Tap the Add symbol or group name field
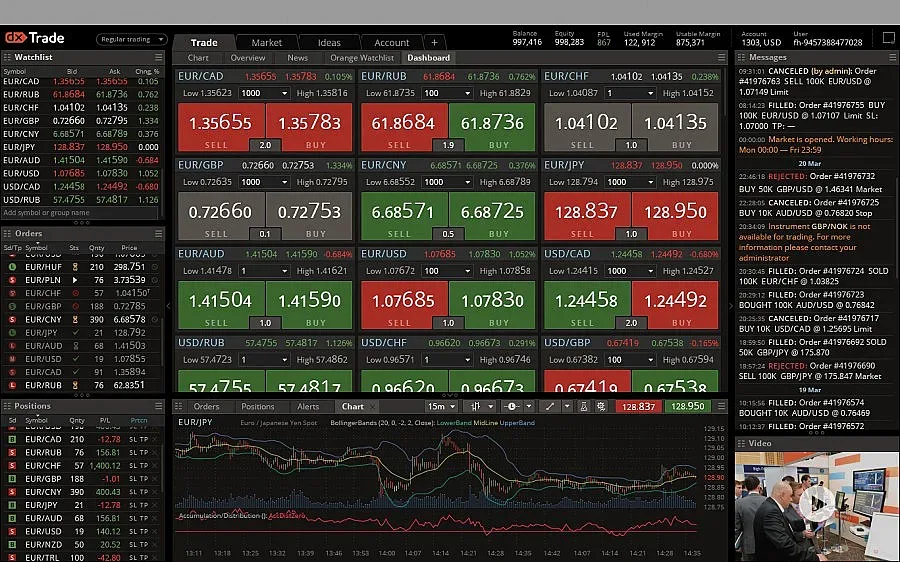 (x=78, y=213)
